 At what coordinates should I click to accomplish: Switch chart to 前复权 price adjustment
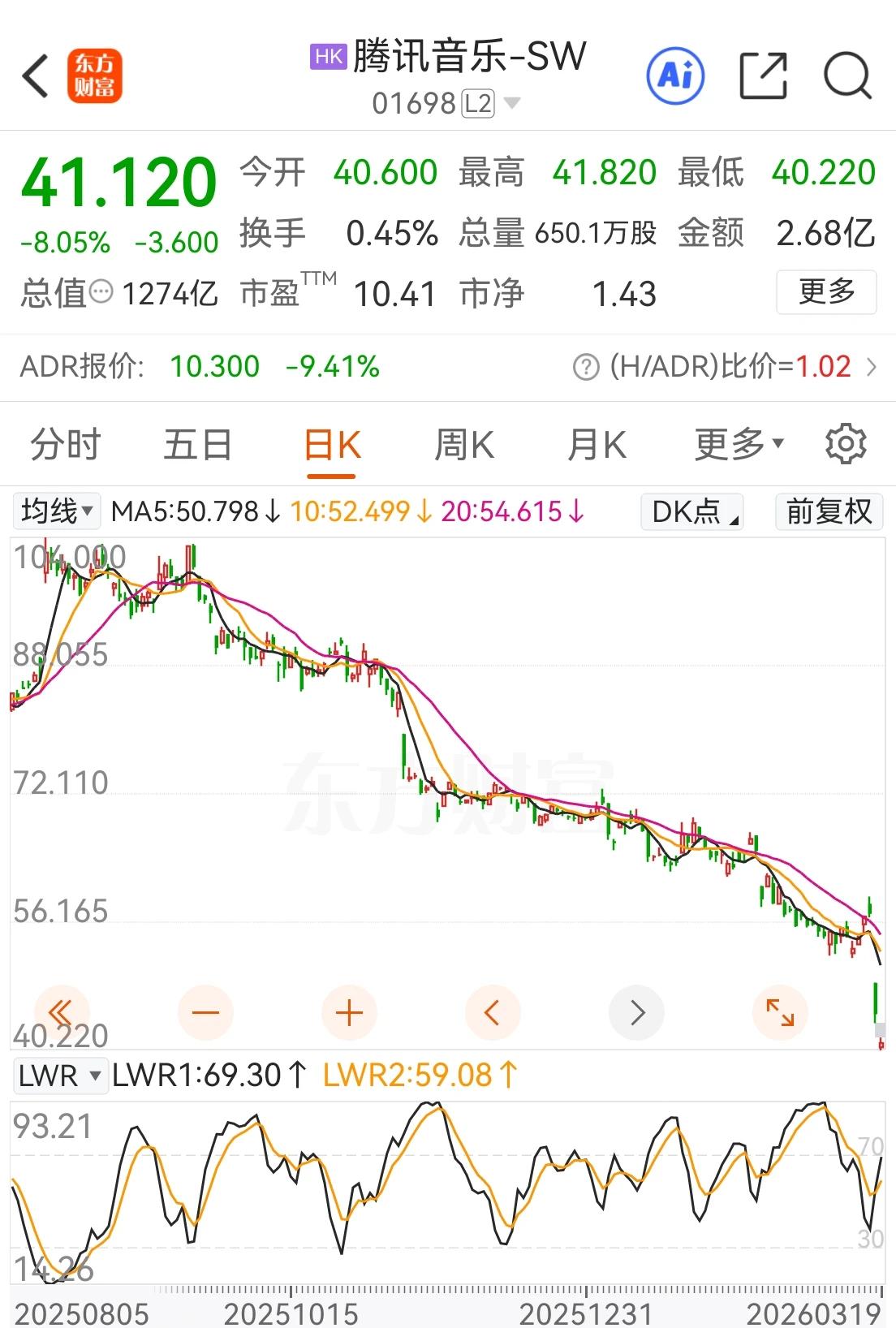point(829,512)
